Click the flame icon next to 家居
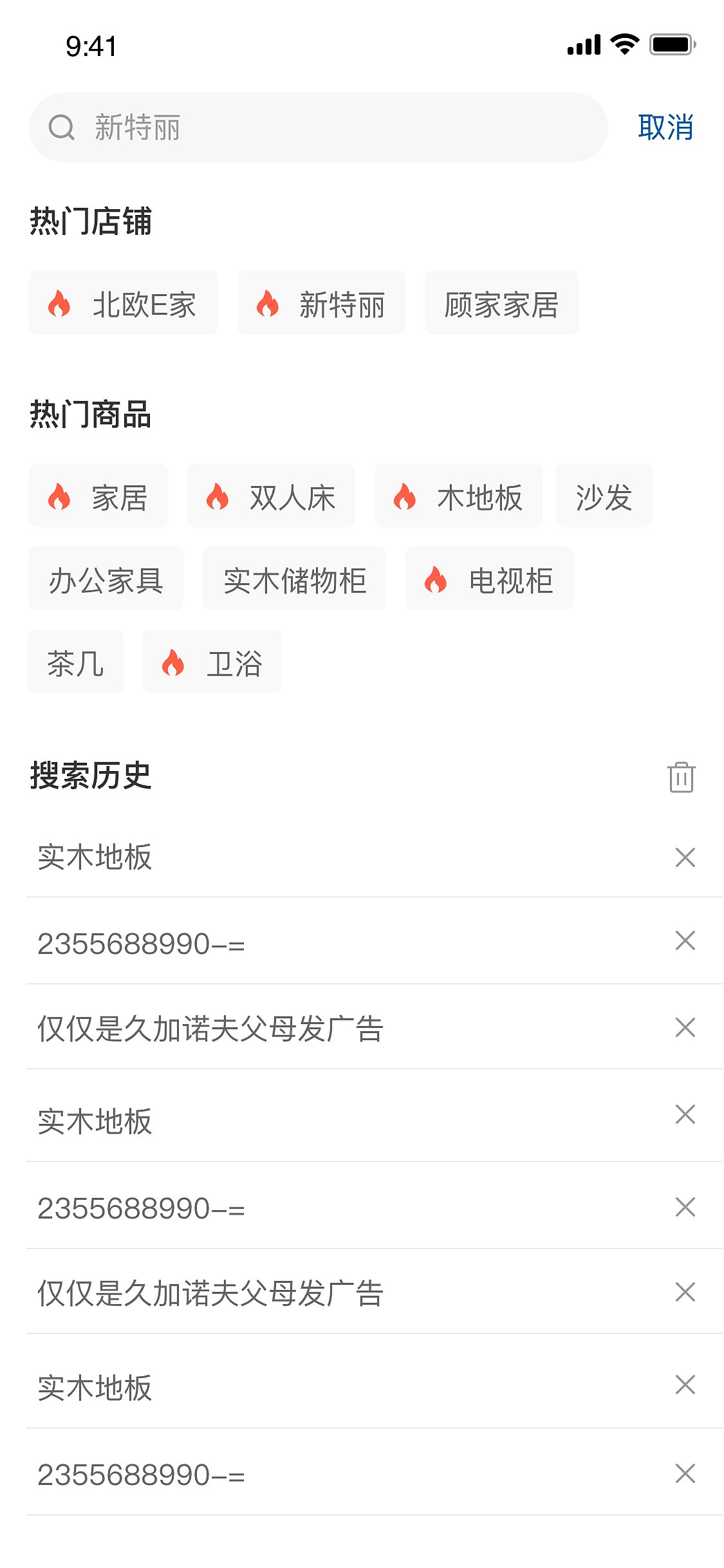The height and width of the screenshot is (1568, 724). [59, 496]
